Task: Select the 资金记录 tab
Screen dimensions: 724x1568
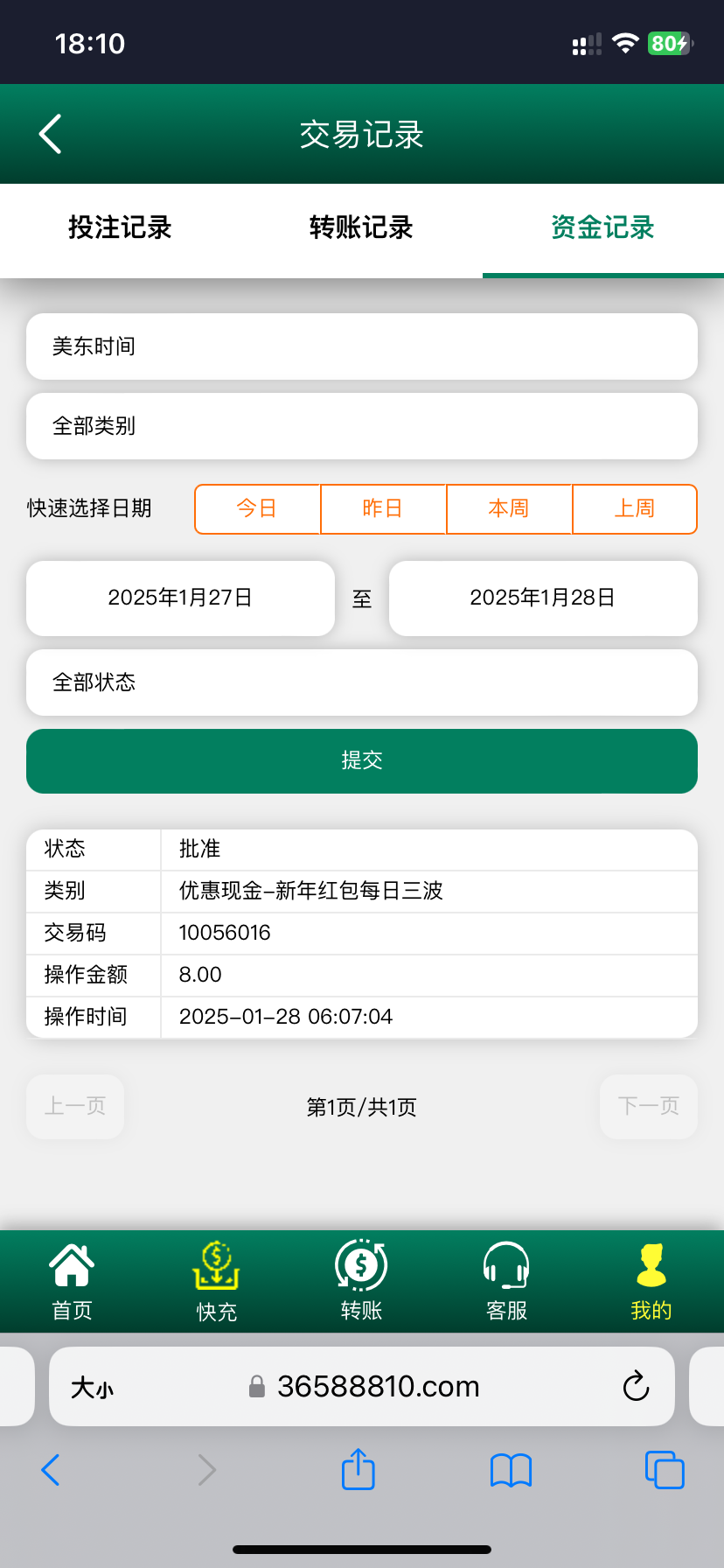Action: 602,227
